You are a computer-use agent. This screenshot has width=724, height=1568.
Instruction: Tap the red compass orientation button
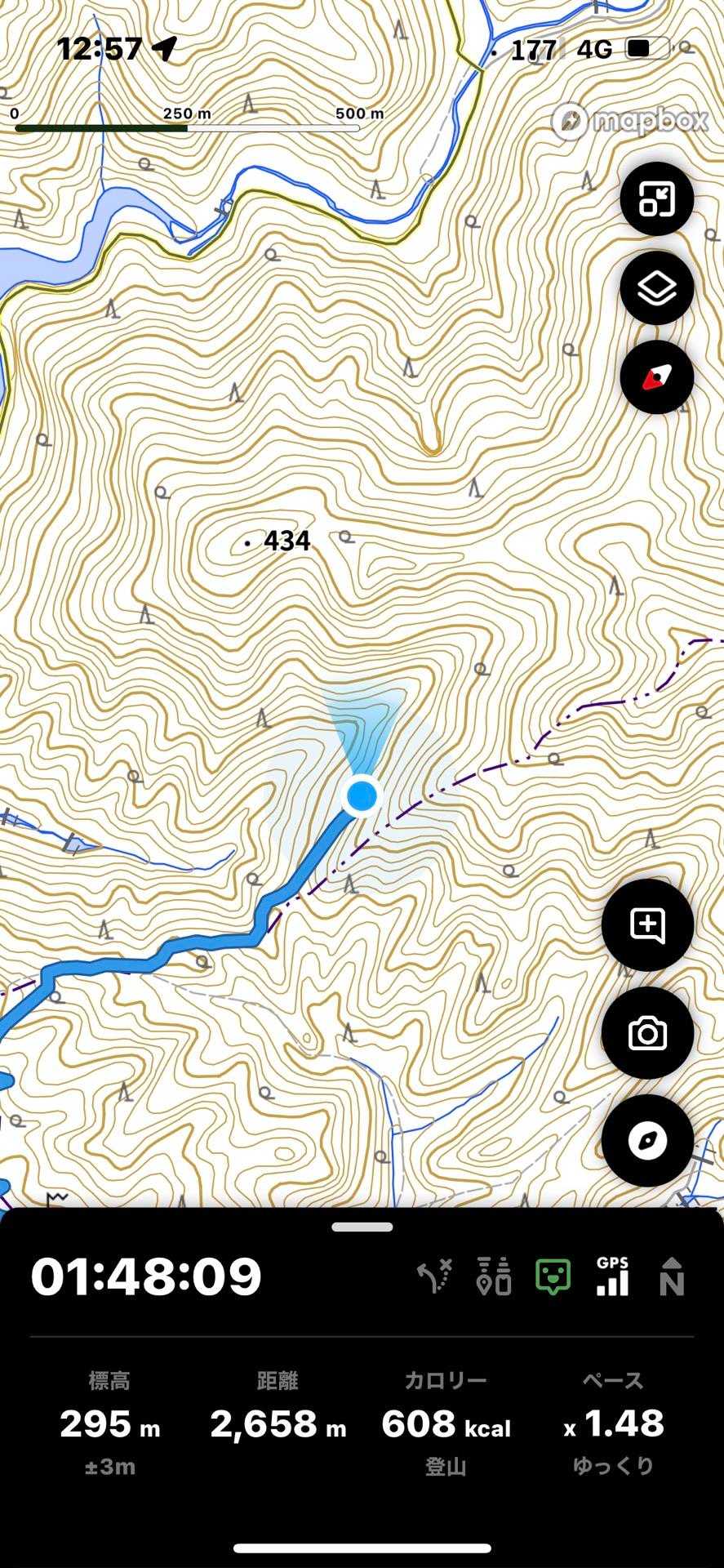656,377
